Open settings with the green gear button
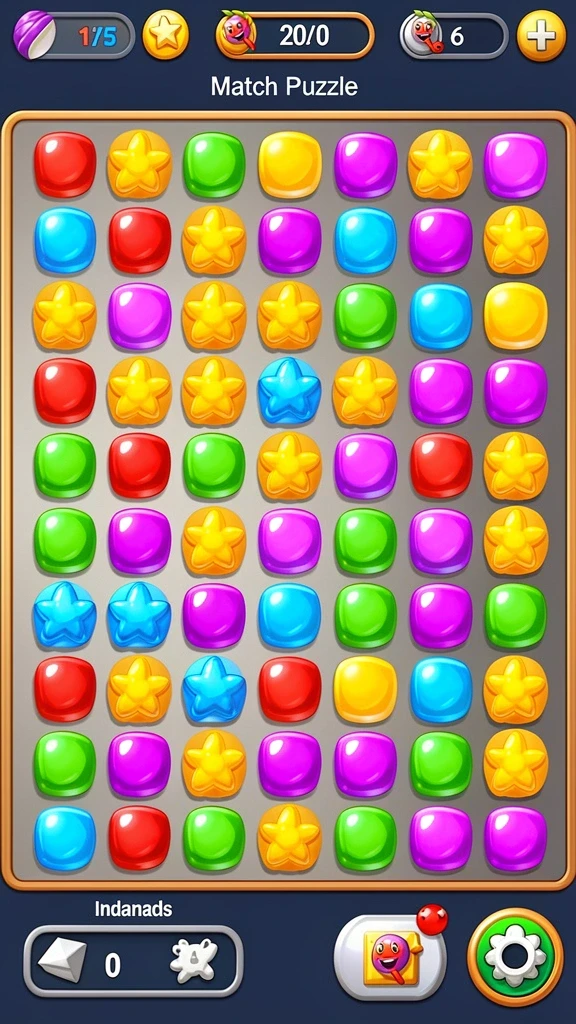Viewport: 576px width, 1024px height. coord(515,957)
